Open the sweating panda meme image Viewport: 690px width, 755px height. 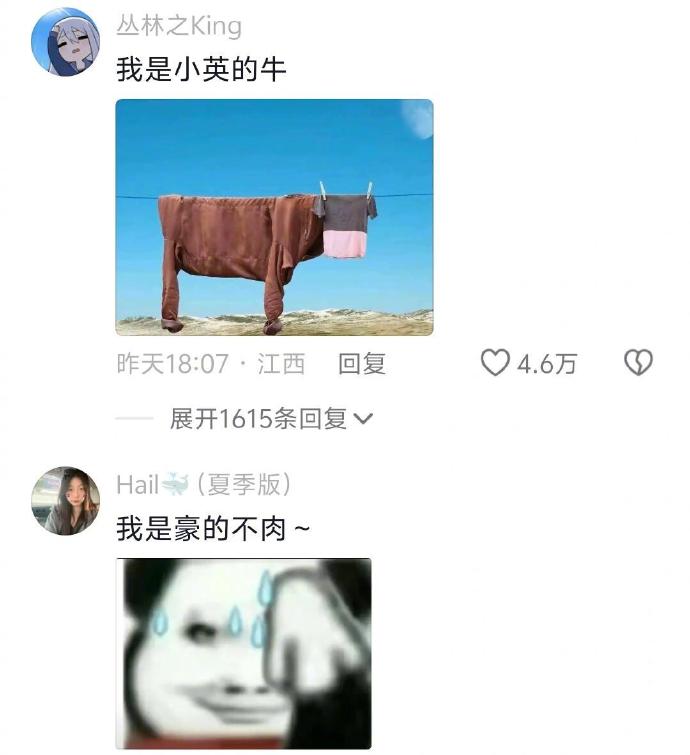243,652
